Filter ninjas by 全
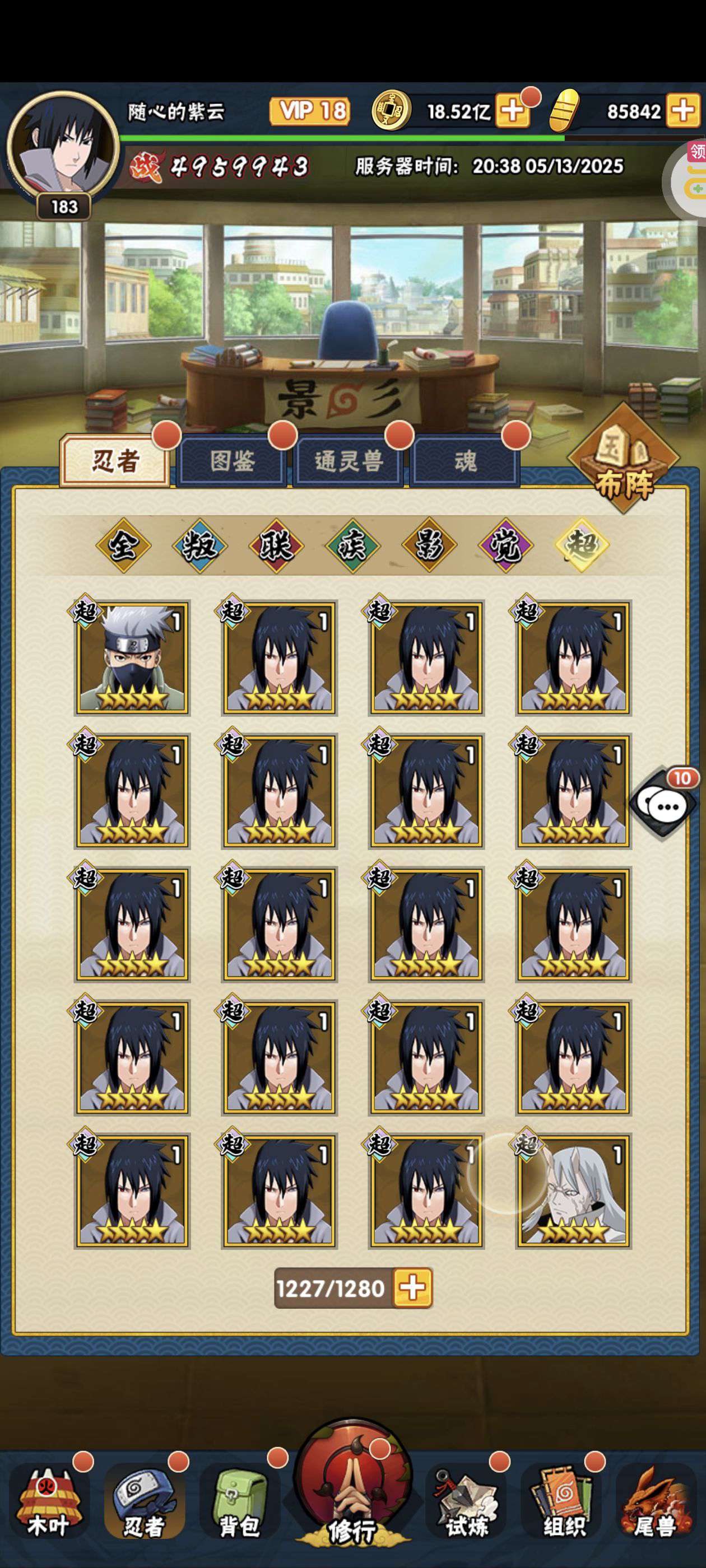 (124, 545)
